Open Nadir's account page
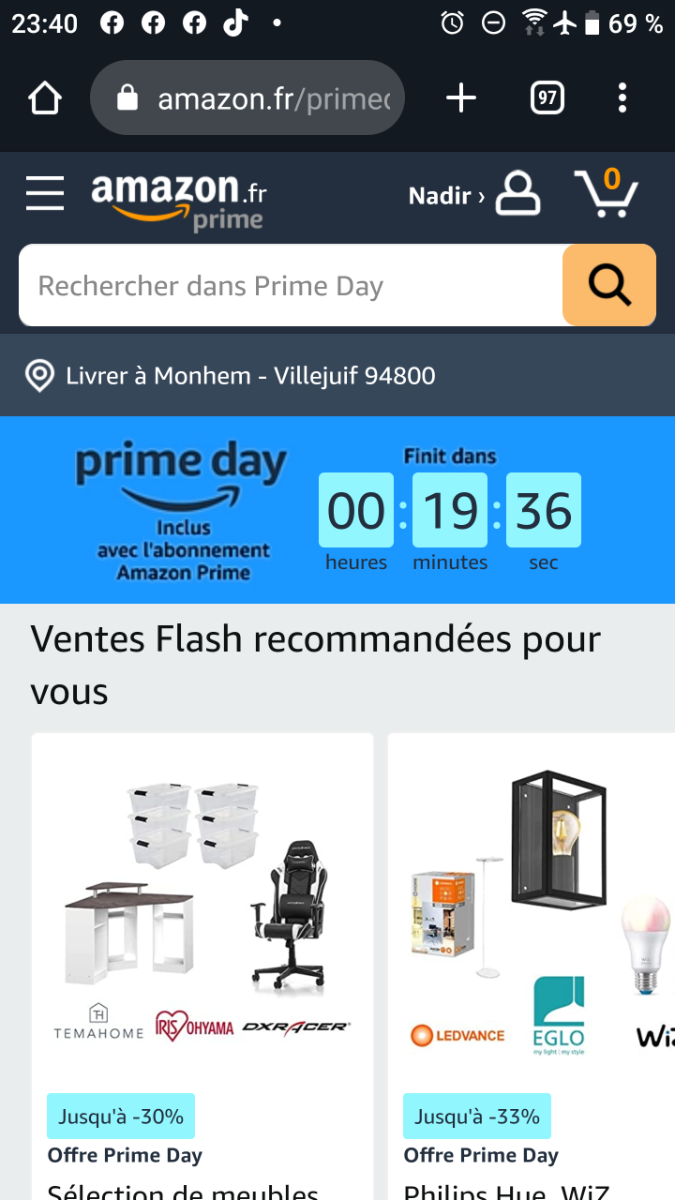Screen dimensions: 675x1200 click(475, 195)
